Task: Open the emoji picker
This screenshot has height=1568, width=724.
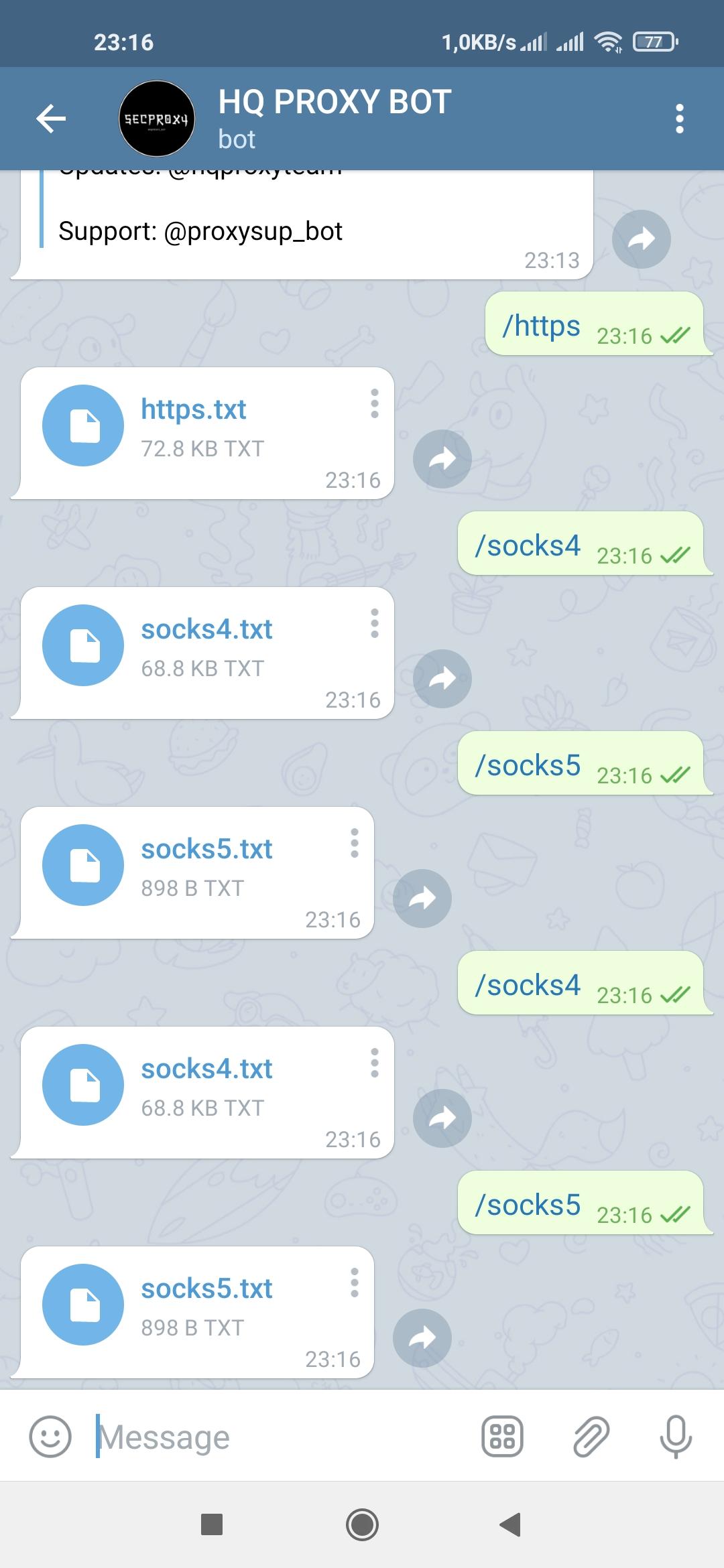Action: [x=50, y=1437]
